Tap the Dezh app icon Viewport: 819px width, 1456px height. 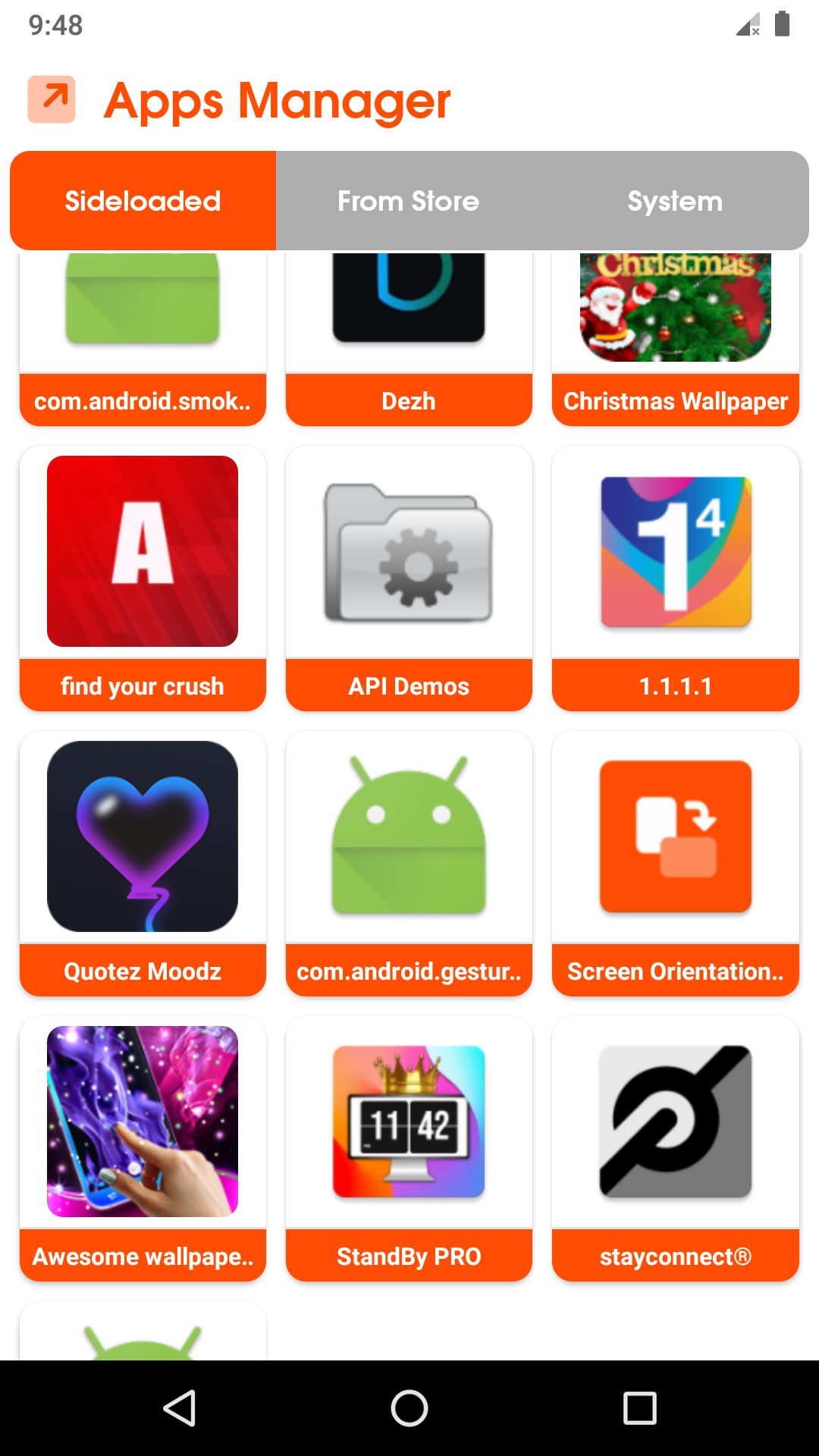[x=409, y=300]
